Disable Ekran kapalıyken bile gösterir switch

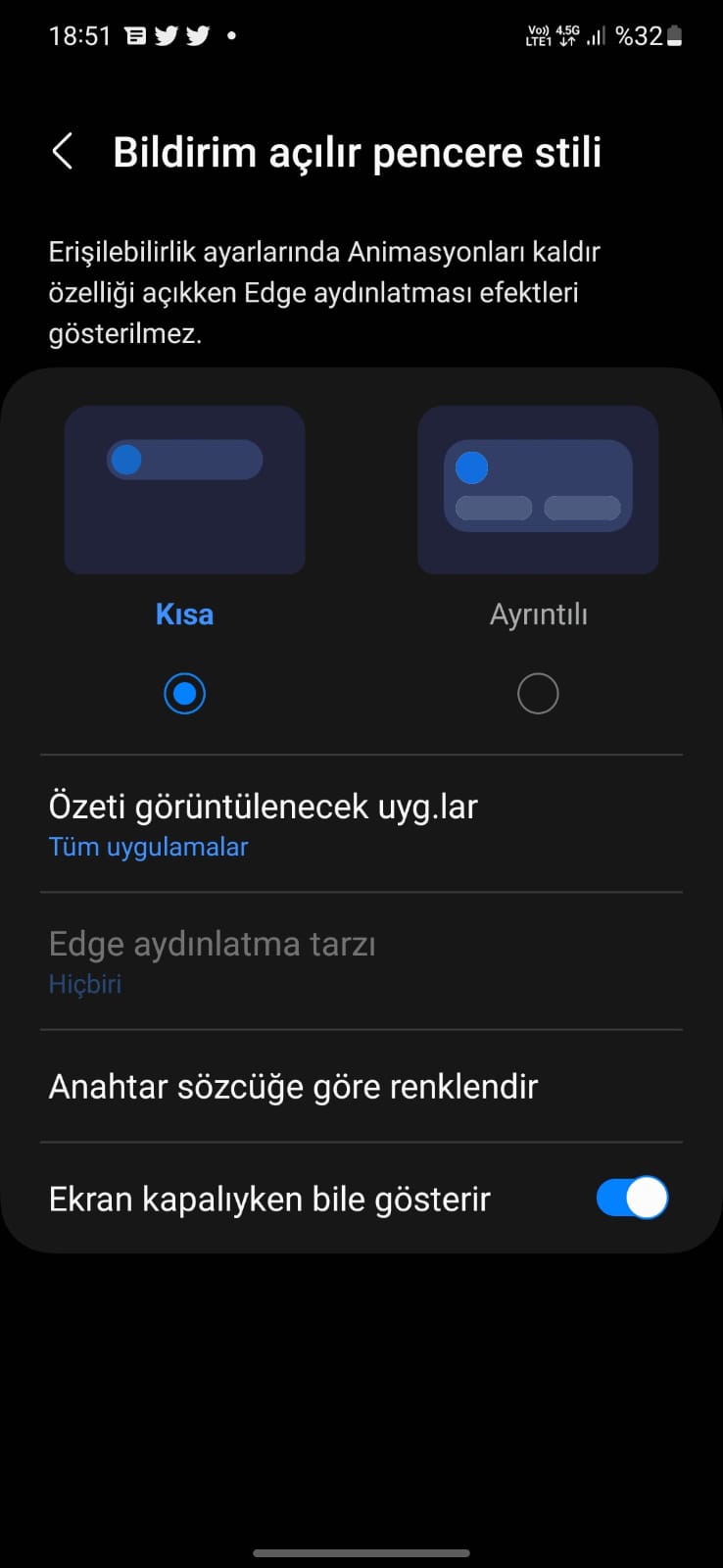pyautogui.click(x=632, y=1198)
